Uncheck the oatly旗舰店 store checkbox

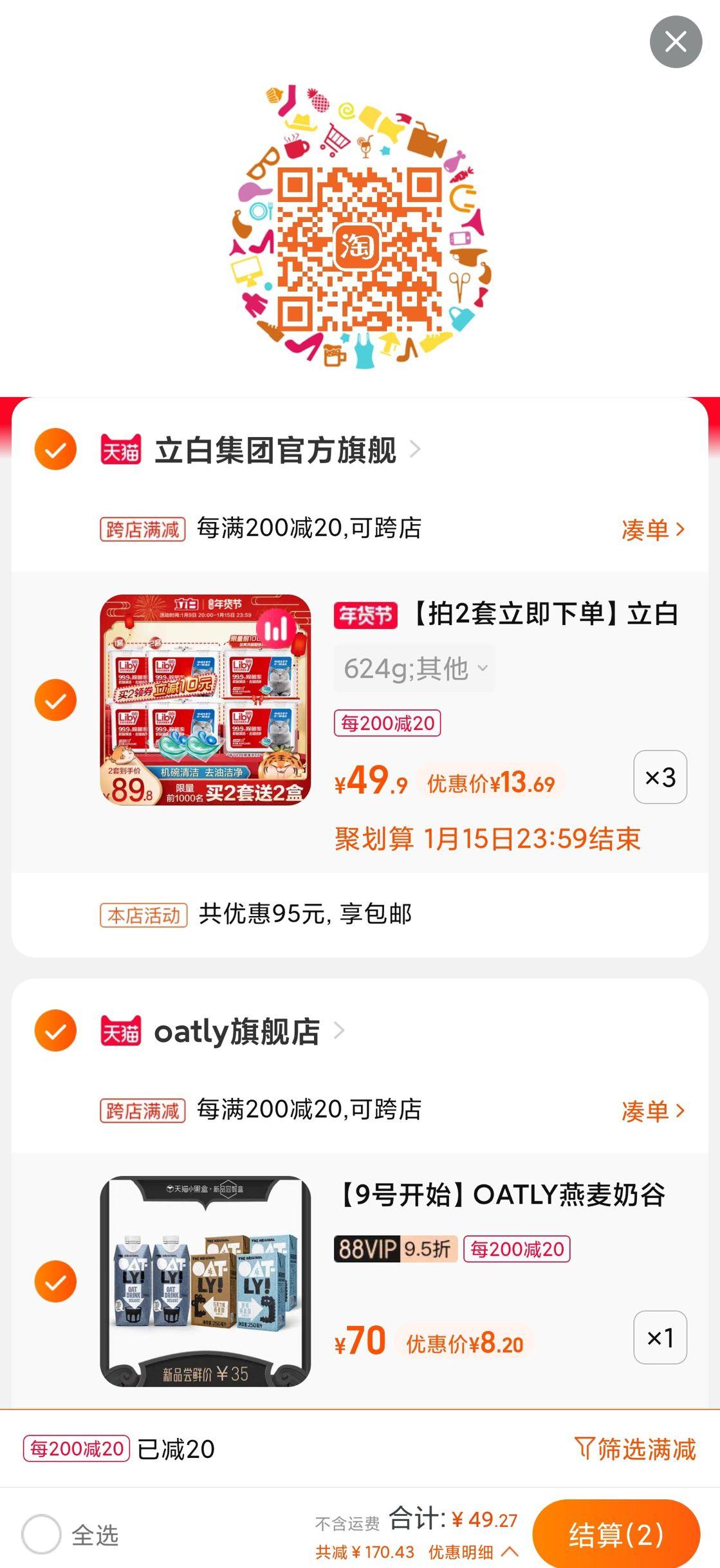click(x=55, y=1031)
